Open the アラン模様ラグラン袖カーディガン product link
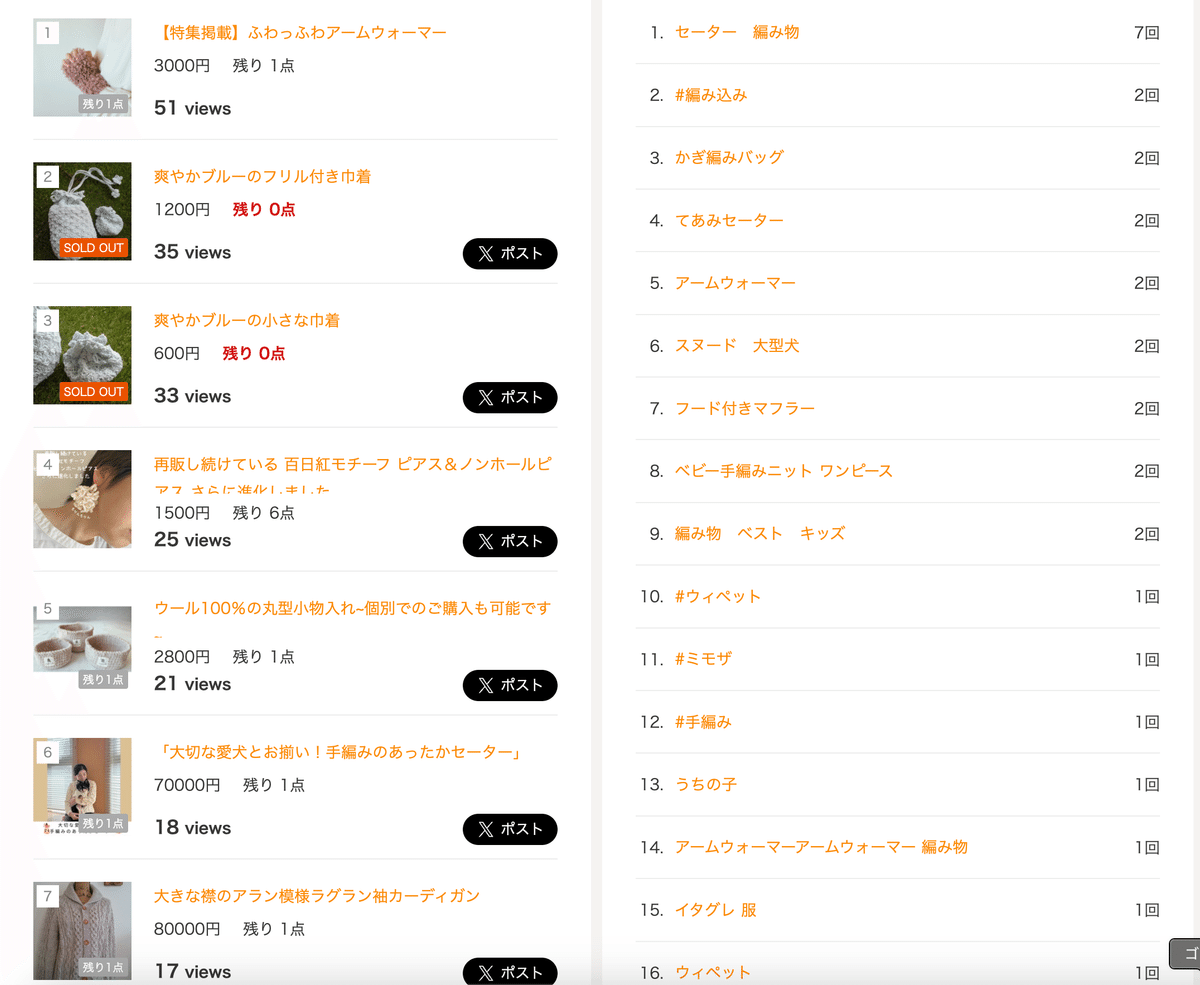1200x985 pixels. pos(317,896)
